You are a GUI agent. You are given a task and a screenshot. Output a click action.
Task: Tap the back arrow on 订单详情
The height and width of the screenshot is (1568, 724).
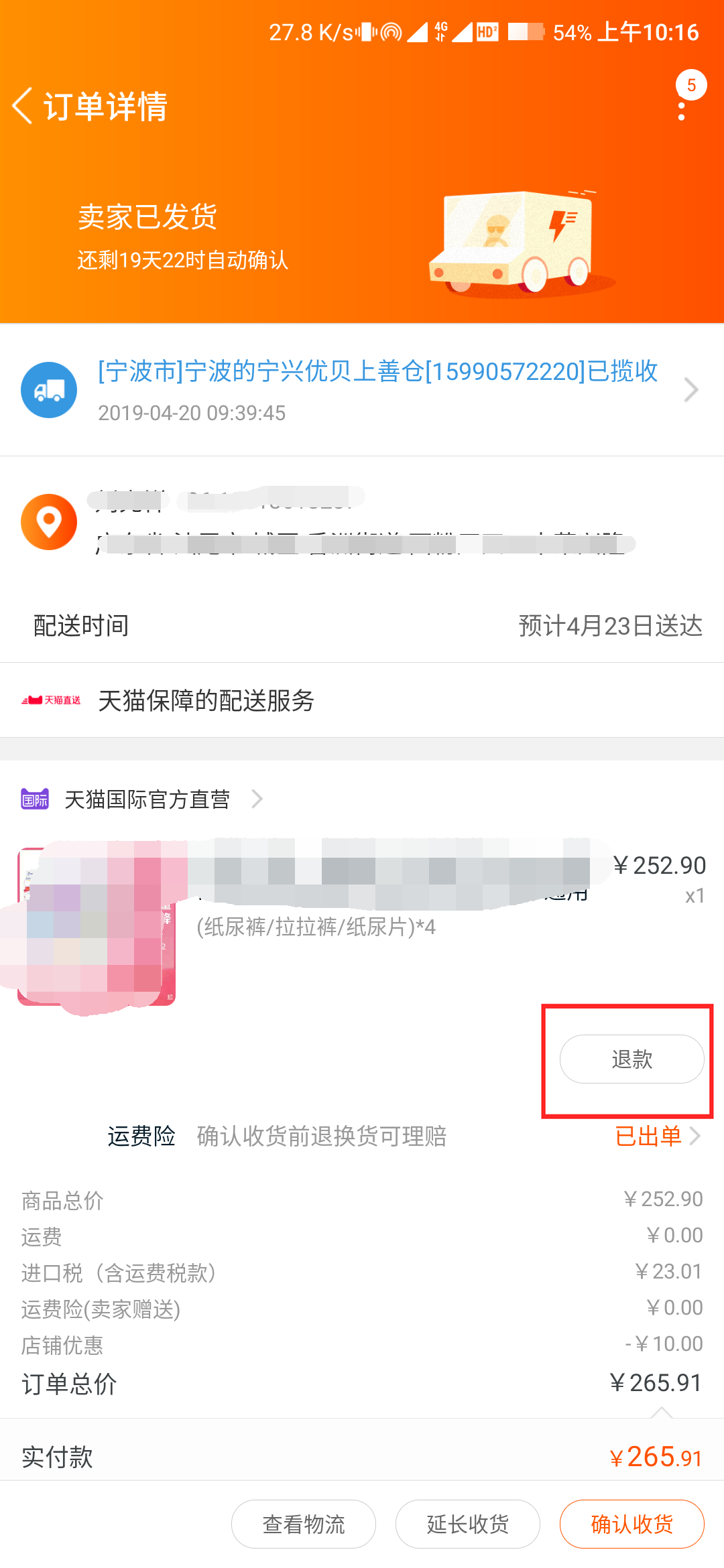[22, 106]
